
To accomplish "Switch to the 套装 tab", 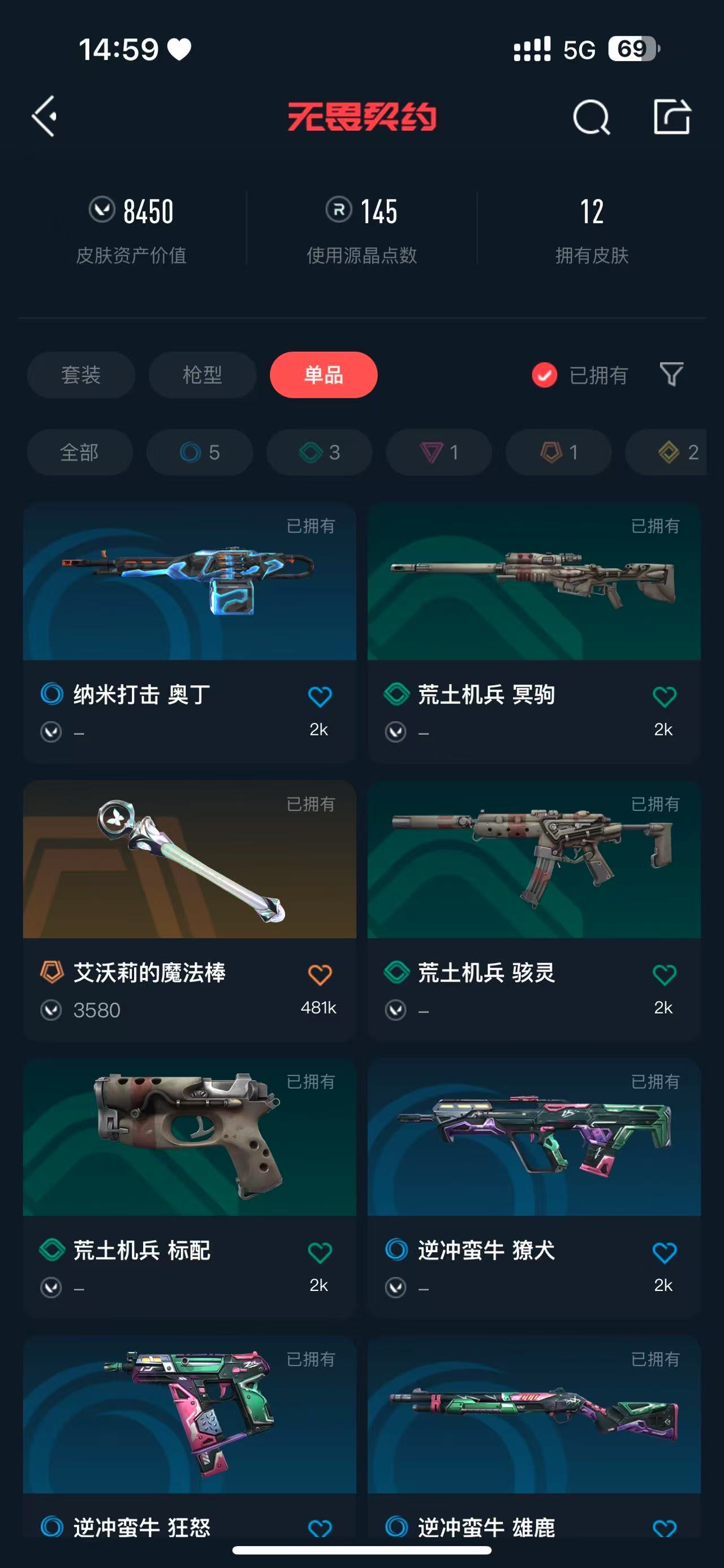I will [80, 375].
